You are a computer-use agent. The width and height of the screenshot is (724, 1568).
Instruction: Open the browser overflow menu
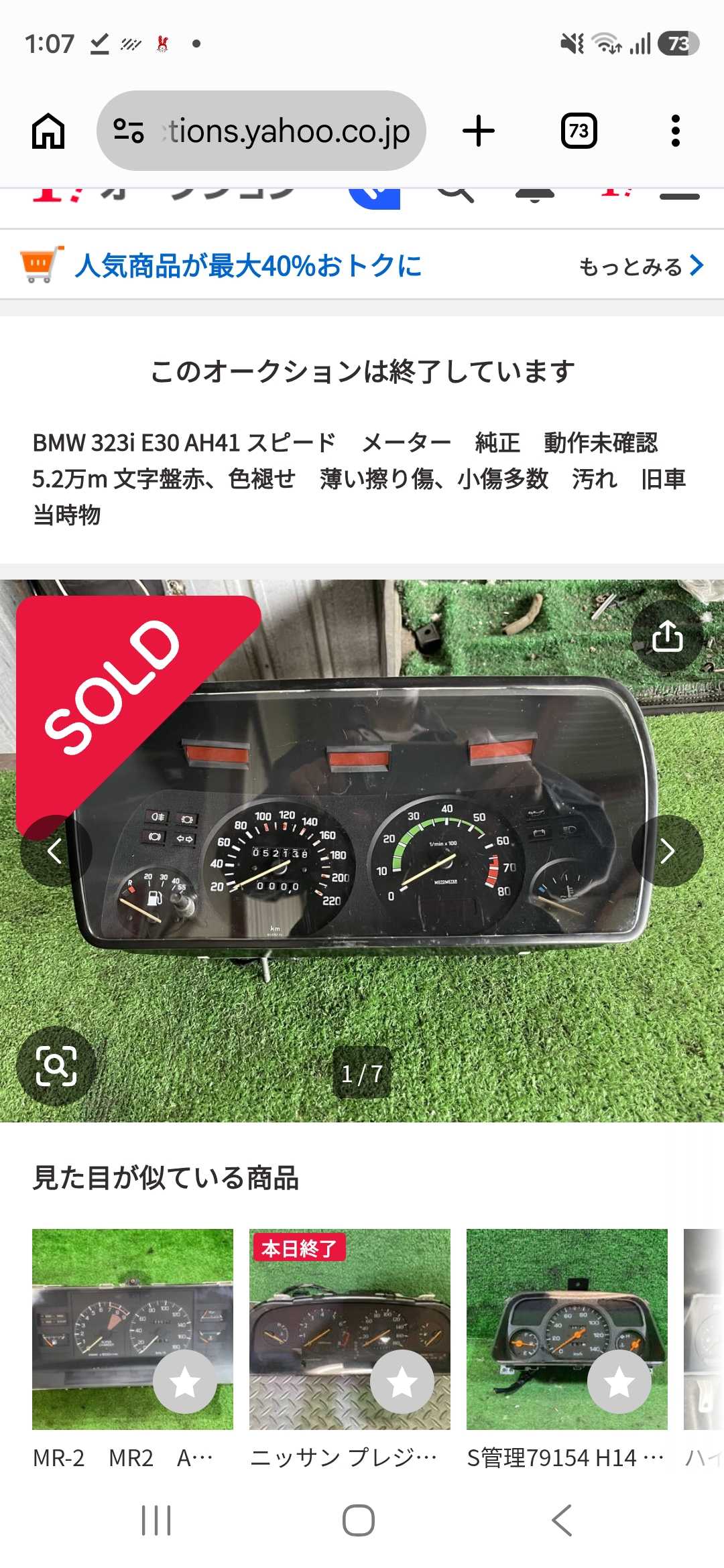[676, 131]
